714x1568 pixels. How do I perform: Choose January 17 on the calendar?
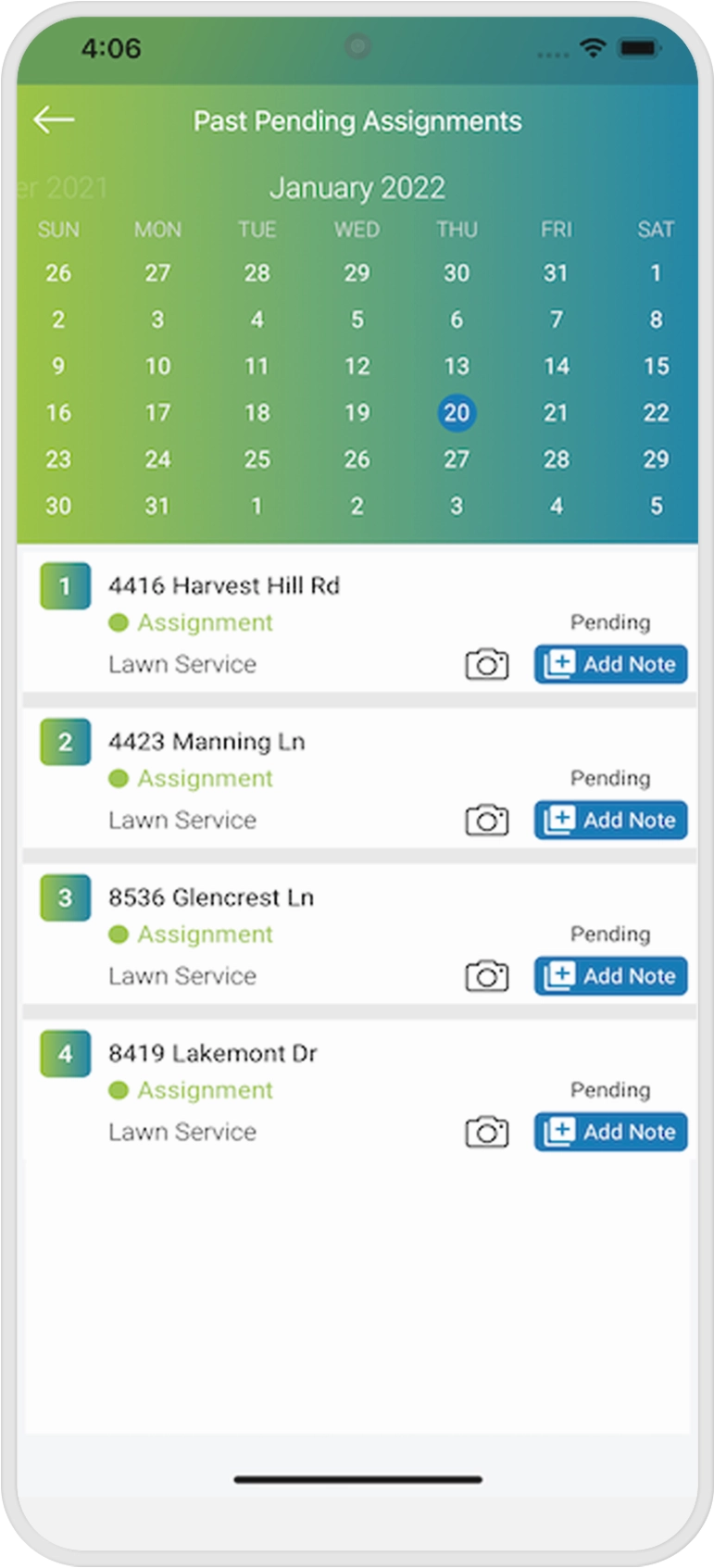click(157, 413)
